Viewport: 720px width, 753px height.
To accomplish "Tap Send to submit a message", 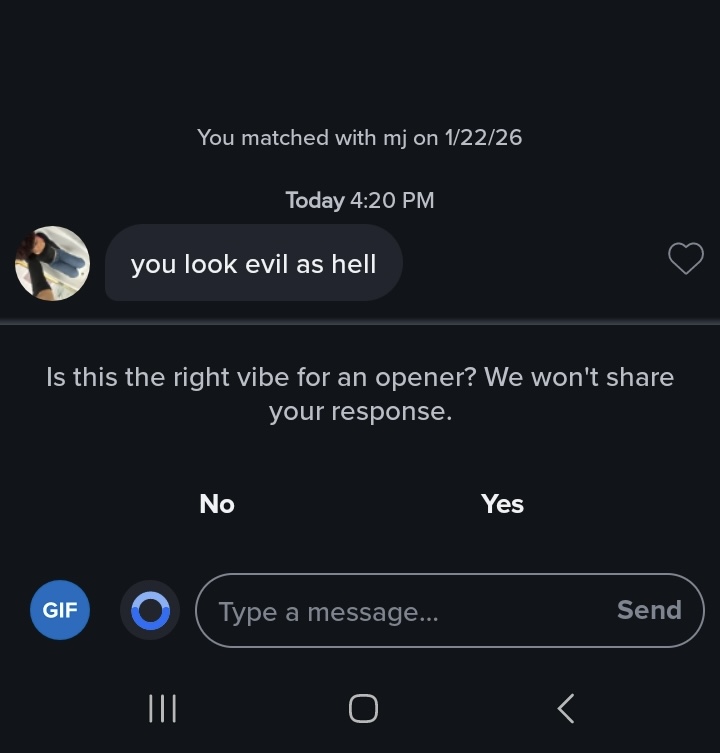I will [648, 610].
